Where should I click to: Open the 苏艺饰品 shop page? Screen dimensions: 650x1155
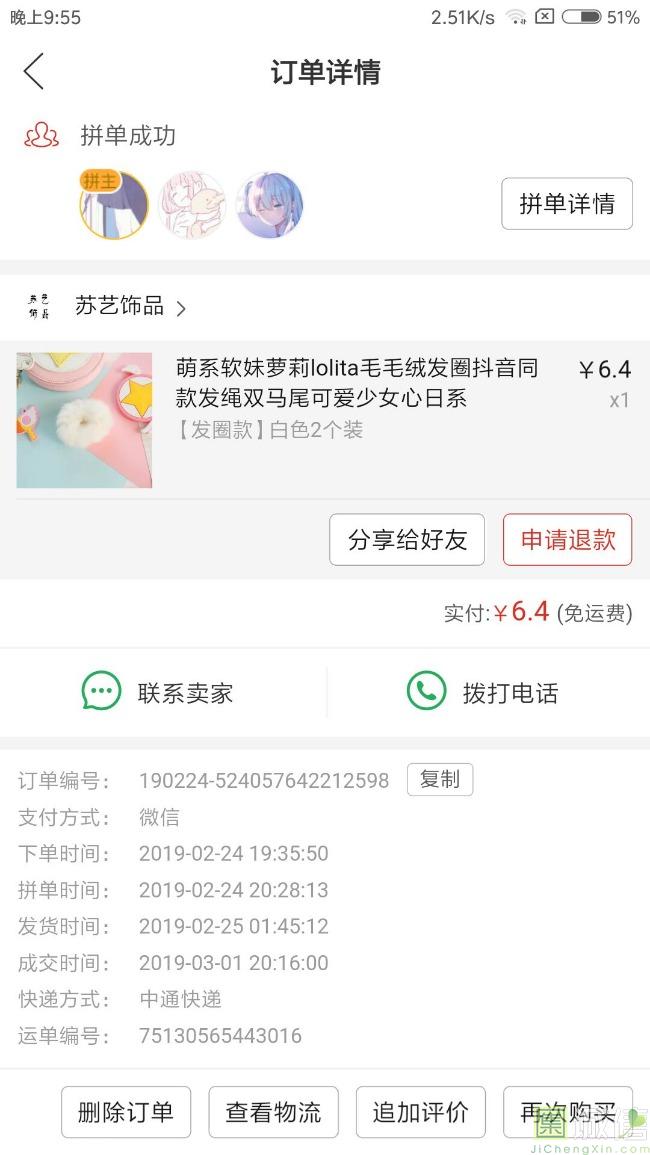coord(120,307)
